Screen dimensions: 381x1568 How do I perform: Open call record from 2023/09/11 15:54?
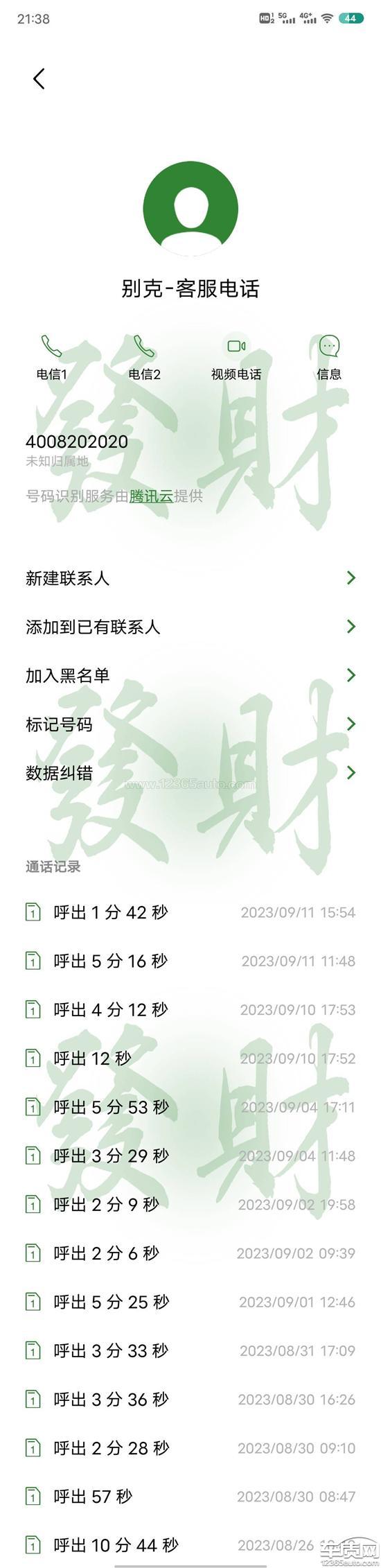coord(190,912)
